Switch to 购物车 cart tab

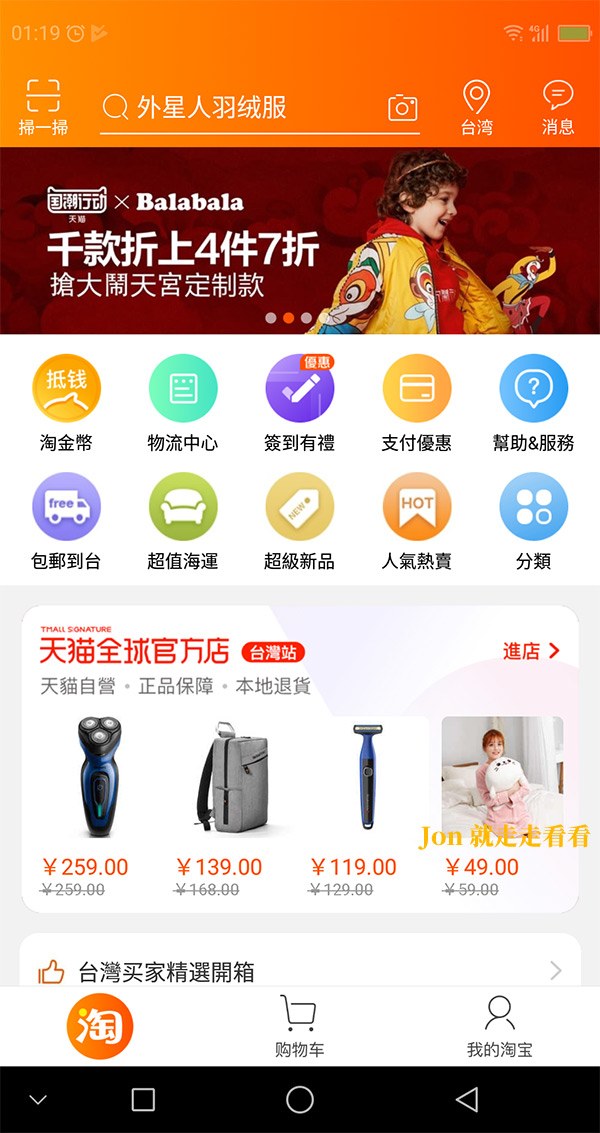click(x=299, y=1026)
